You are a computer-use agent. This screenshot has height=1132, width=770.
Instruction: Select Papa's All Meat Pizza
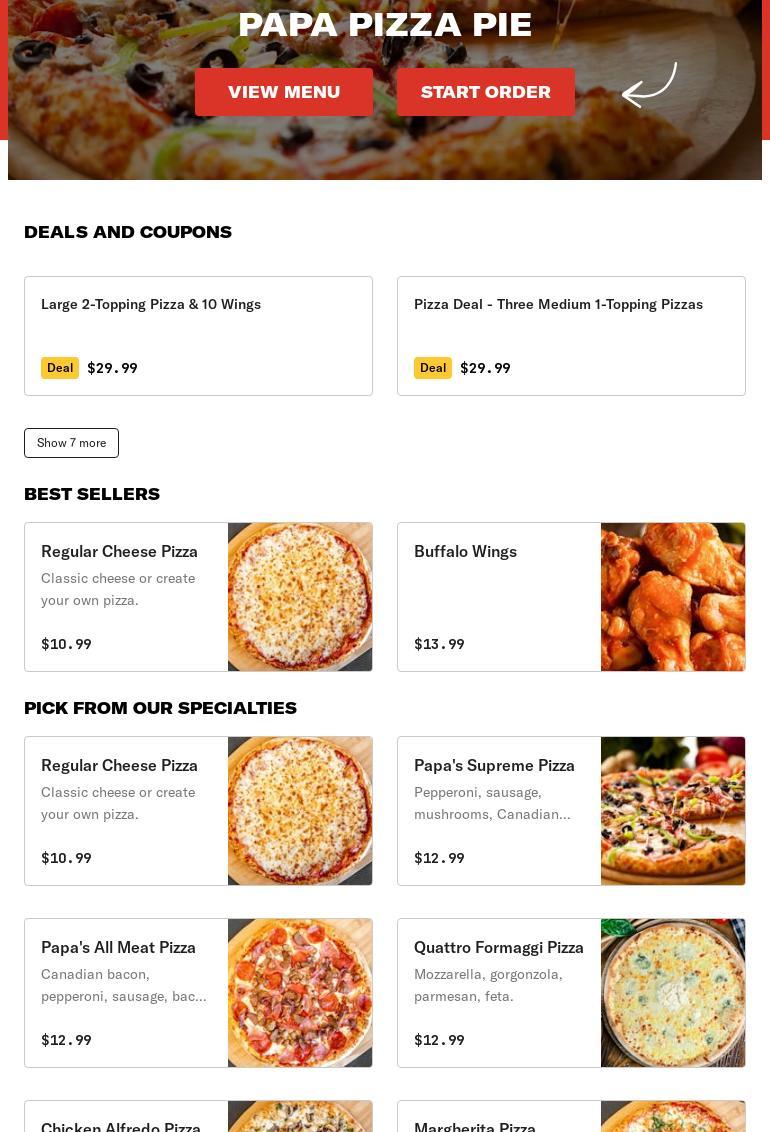pyautogui.click(x=198, y=993)
